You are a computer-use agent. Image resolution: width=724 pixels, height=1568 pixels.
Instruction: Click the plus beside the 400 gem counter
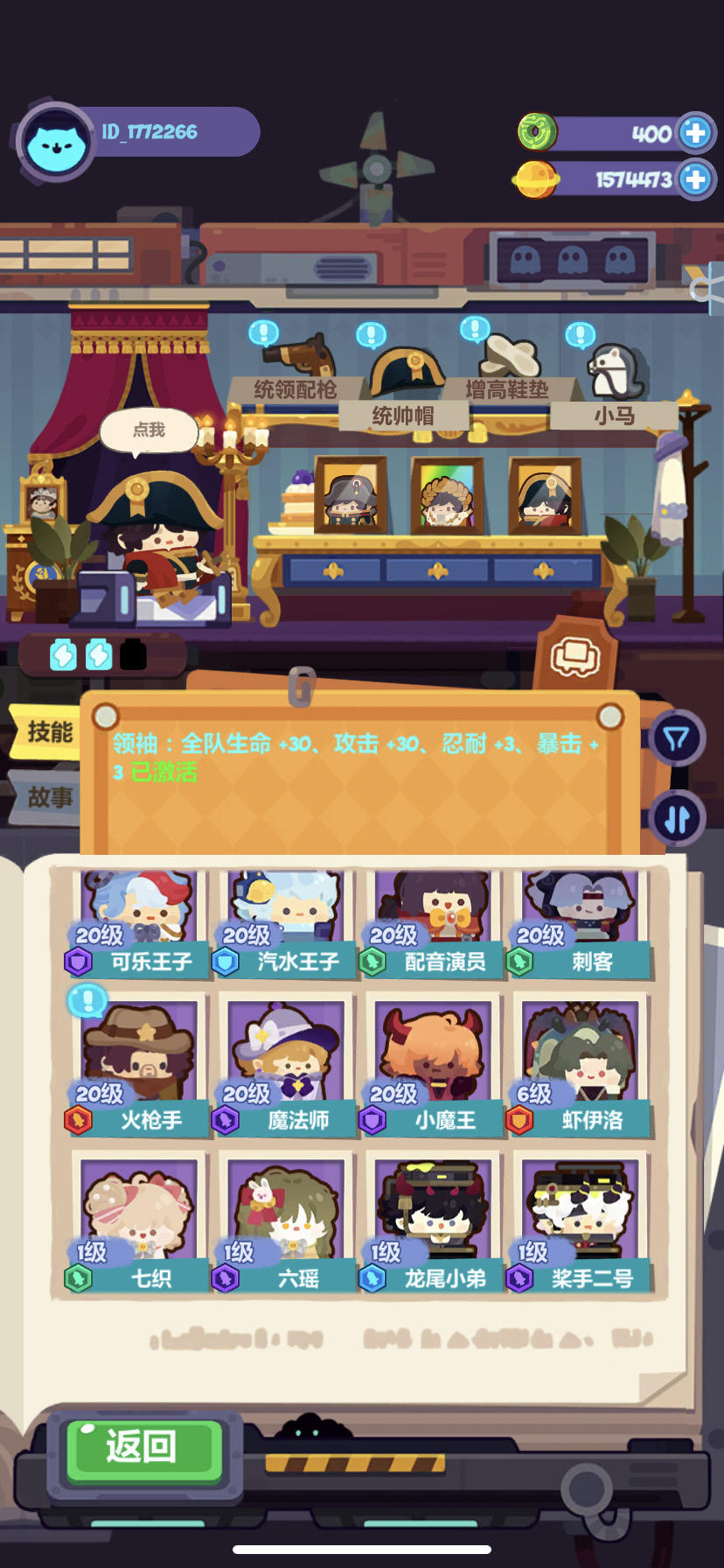(697, 133)
